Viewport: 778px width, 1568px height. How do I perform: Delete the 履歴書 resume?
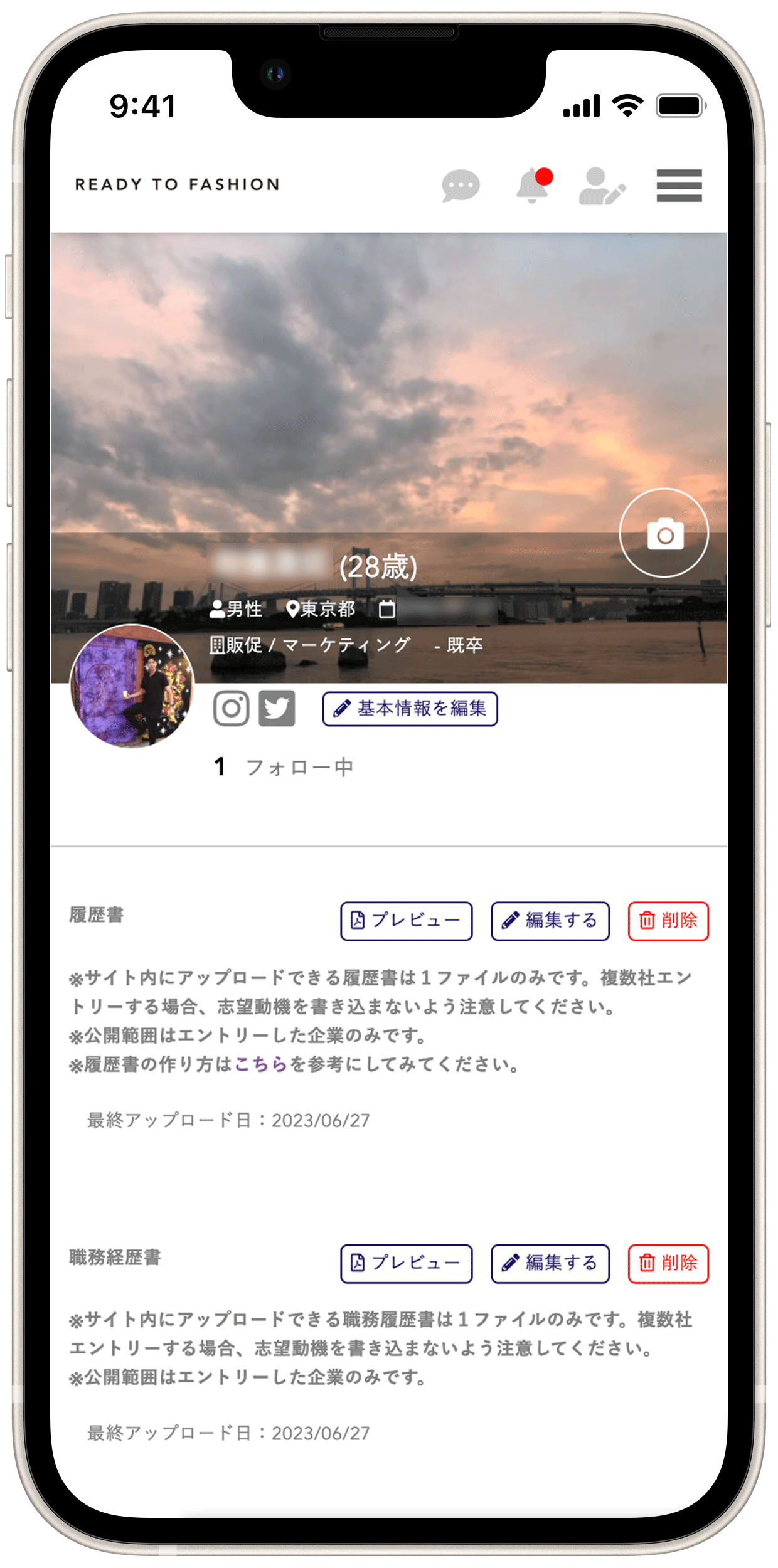pyautogui.click(x=668, y=921)
